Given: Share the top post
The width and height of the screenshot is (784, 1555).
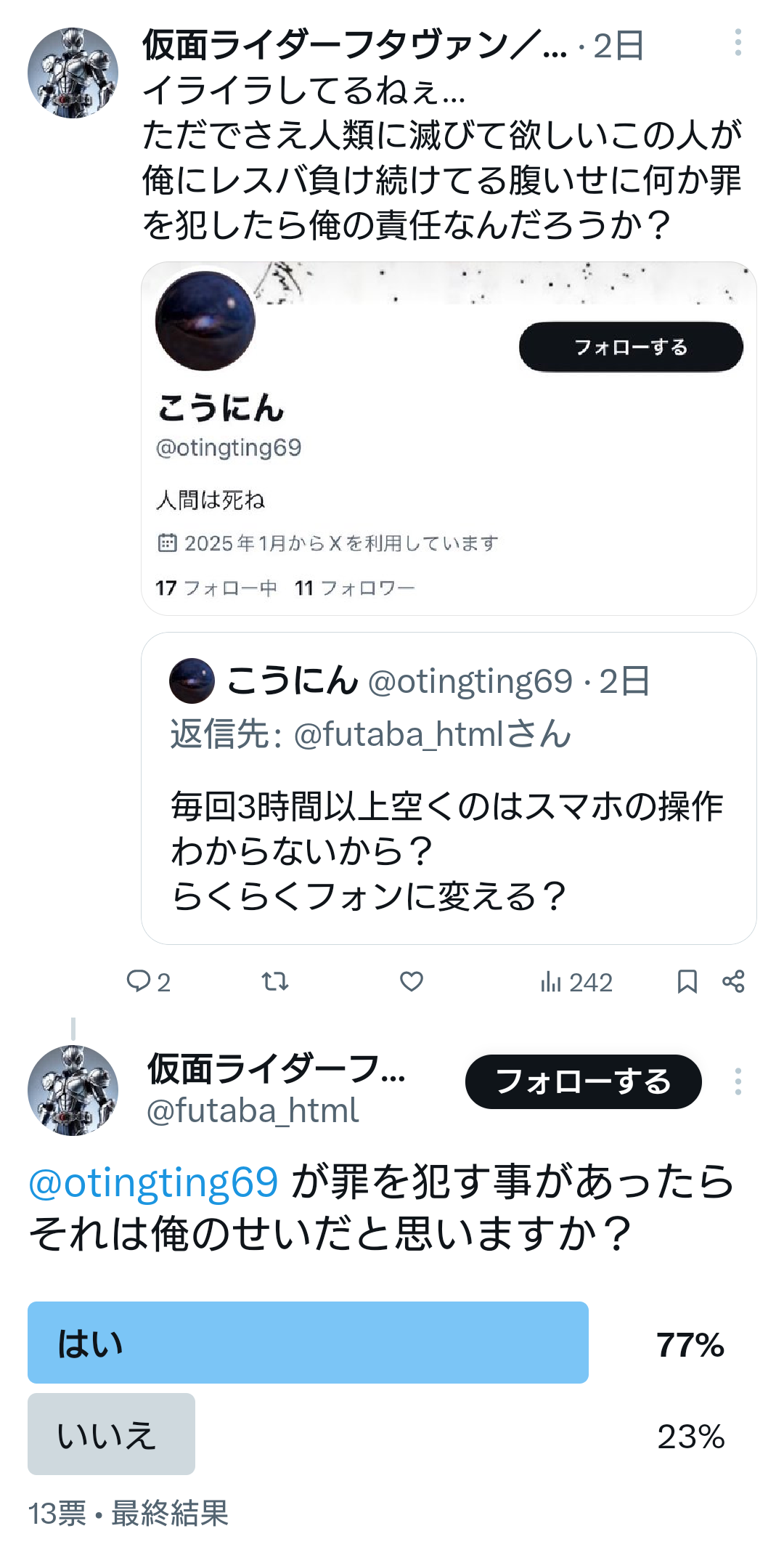Looking at the screenshot, I should [x=733, y=981].
